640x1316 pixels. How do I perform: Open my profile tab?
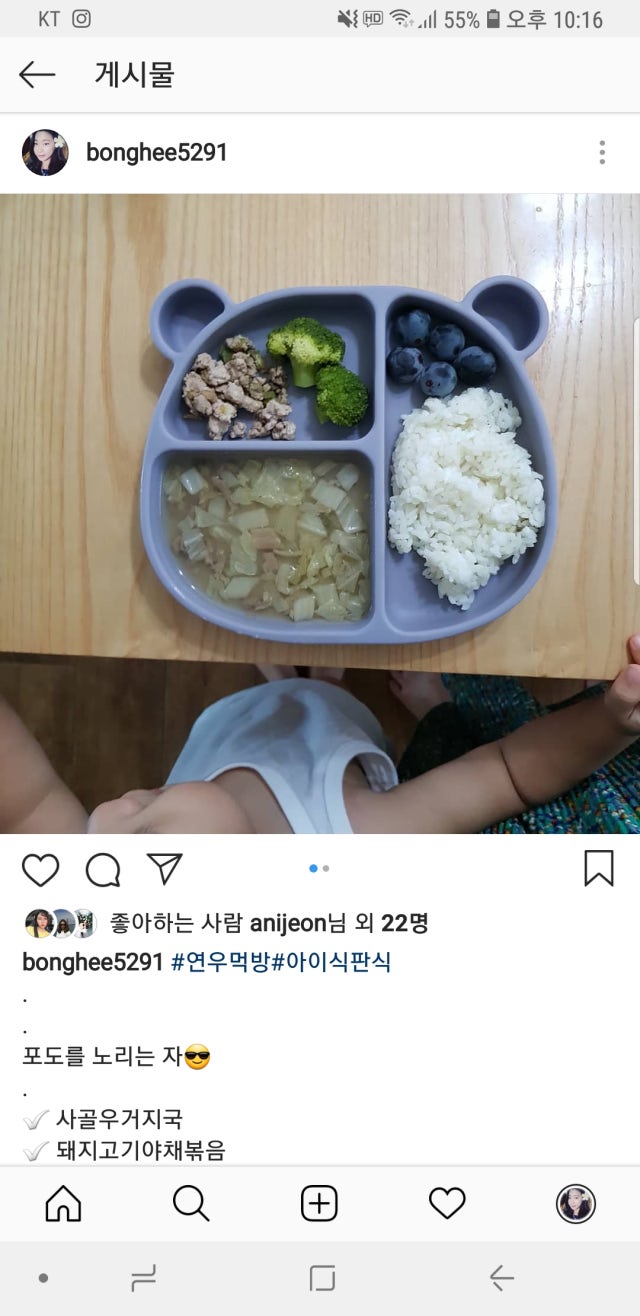click(575, 1204)
